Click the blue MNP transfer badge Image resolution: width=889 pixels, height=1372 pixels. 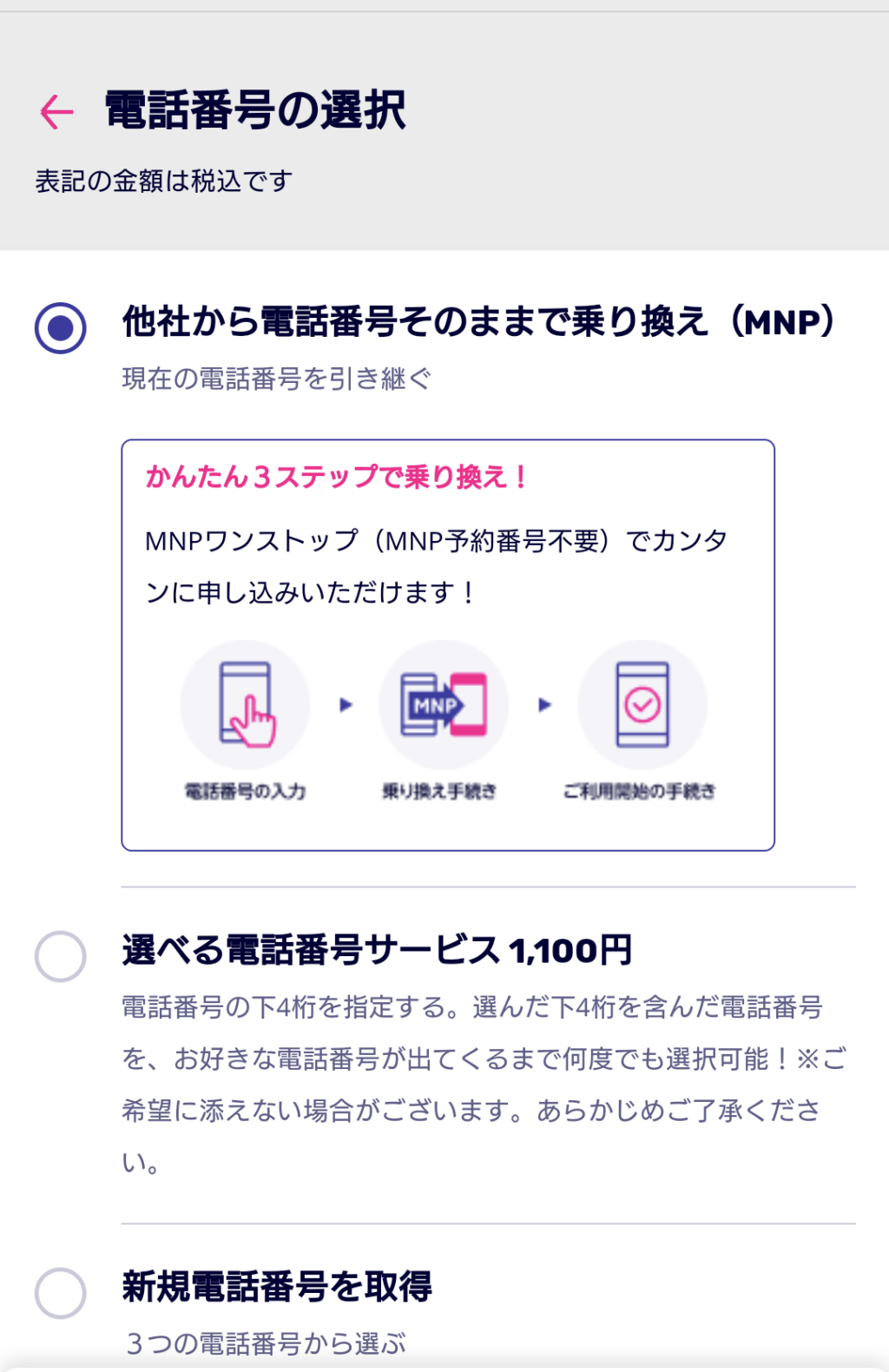(438, 705)
